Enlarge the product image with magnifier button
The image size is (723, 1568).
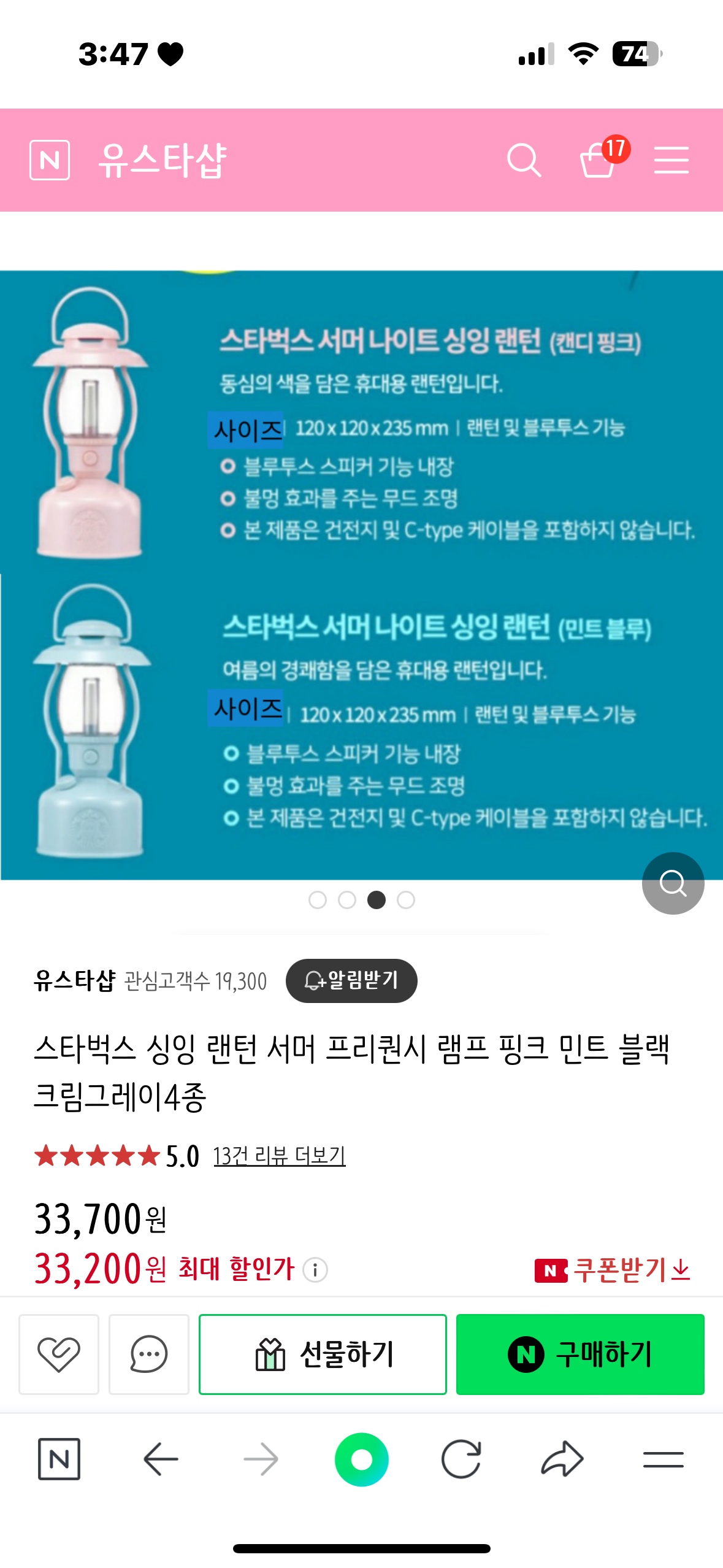tap(673, 883)
